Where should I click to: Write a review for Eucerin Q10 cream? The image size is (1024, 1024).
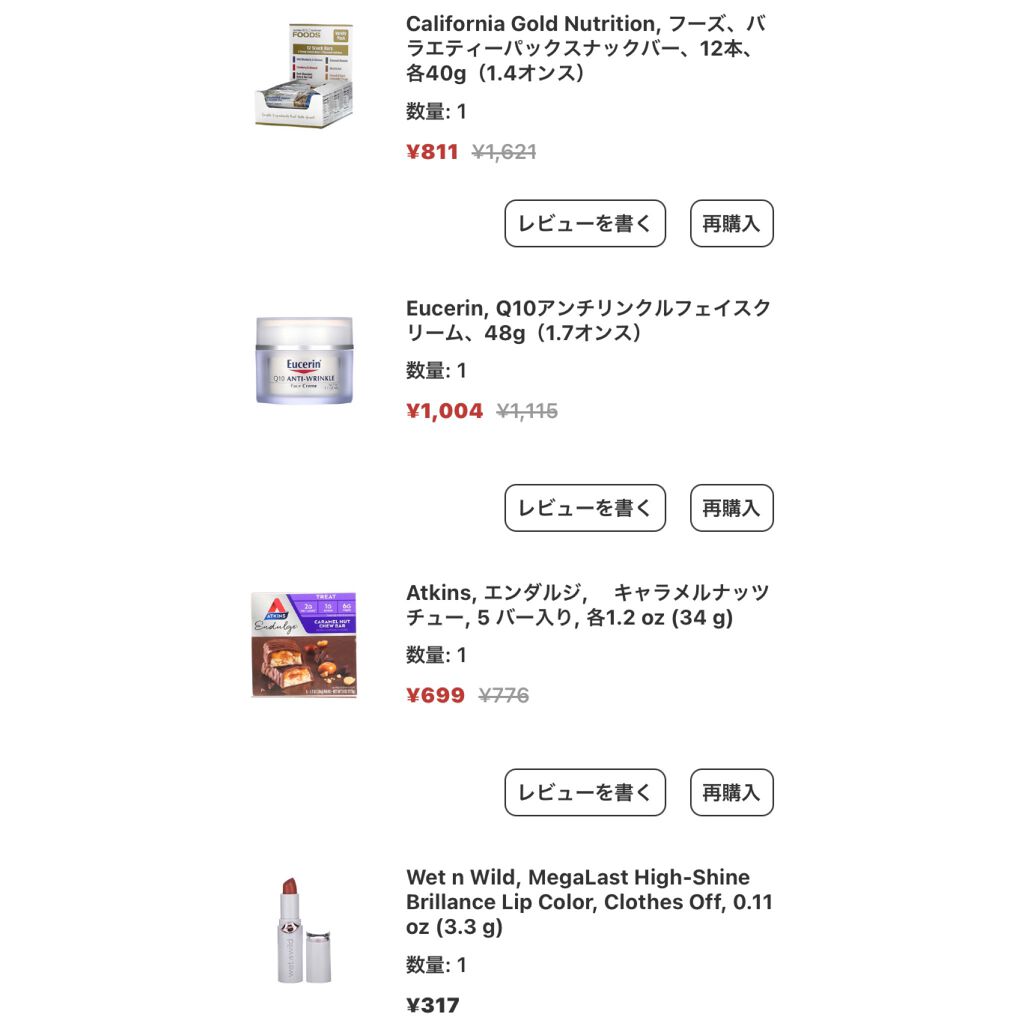coord(584,508)
